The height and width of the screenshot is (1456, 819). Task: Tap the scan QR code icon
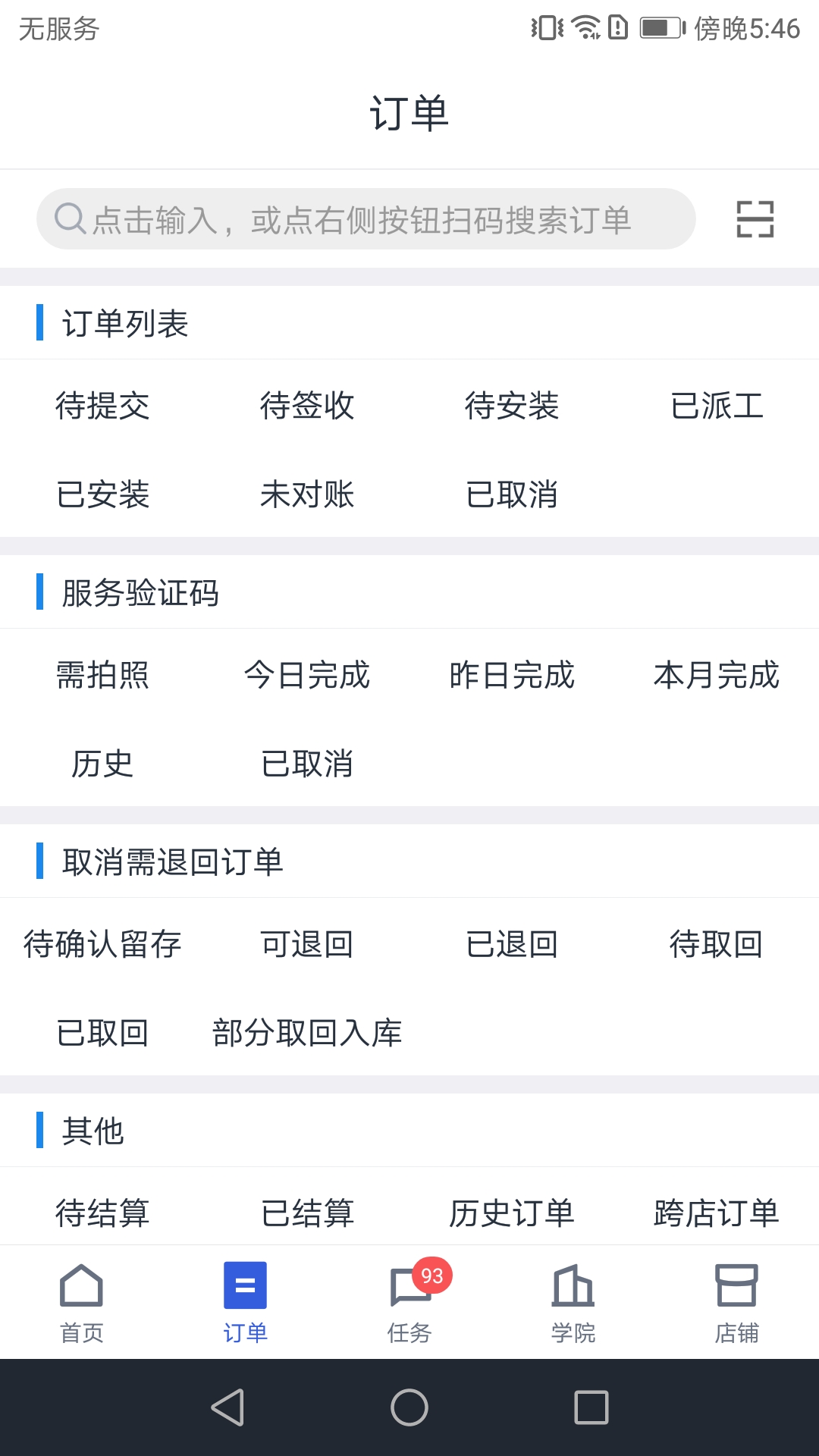pyautogui.click(x=756, y=219)
